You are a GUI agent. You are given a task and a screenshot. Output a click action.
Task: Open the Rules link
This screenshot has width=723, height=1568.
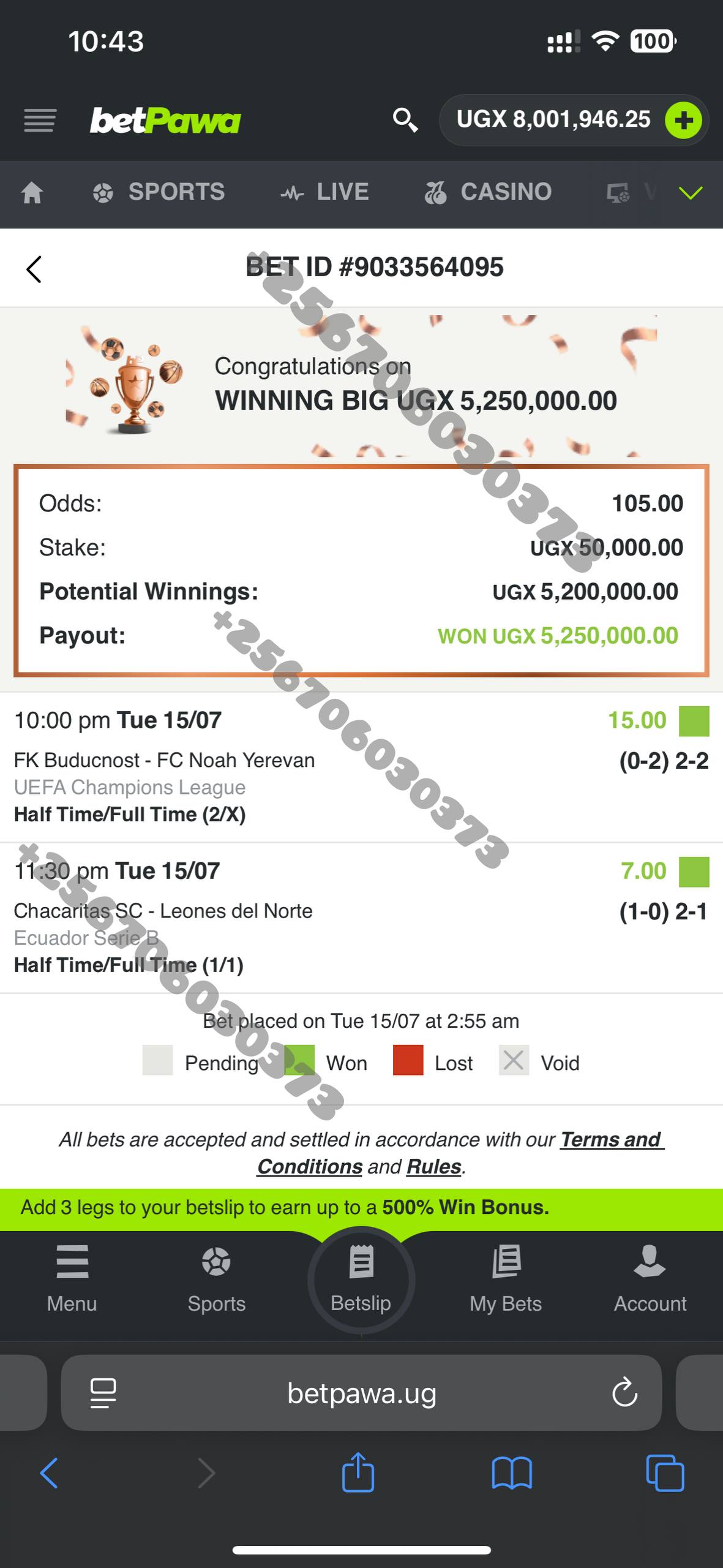coord(434,1167)
